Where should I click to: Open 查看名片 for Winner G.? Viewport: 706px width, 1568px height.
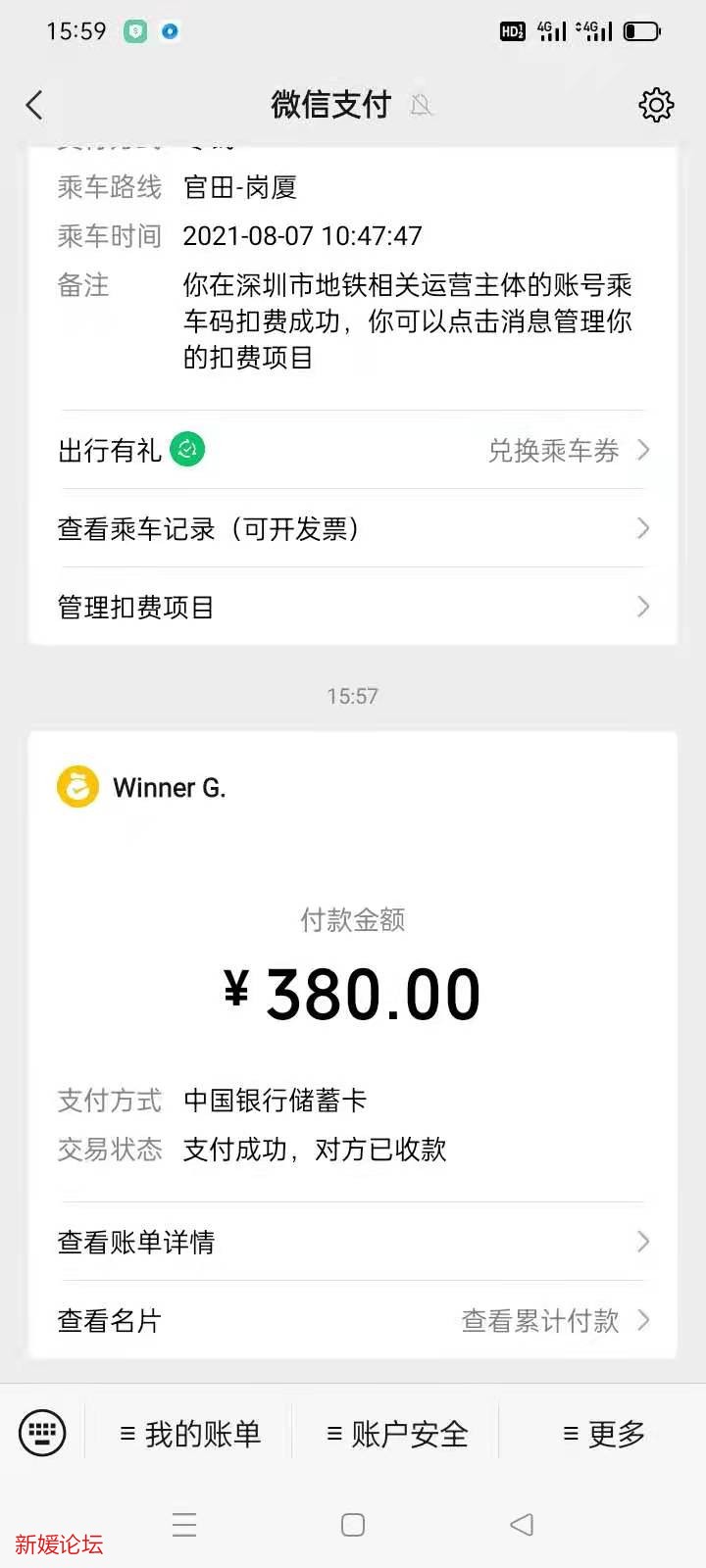pos(110,1321)
